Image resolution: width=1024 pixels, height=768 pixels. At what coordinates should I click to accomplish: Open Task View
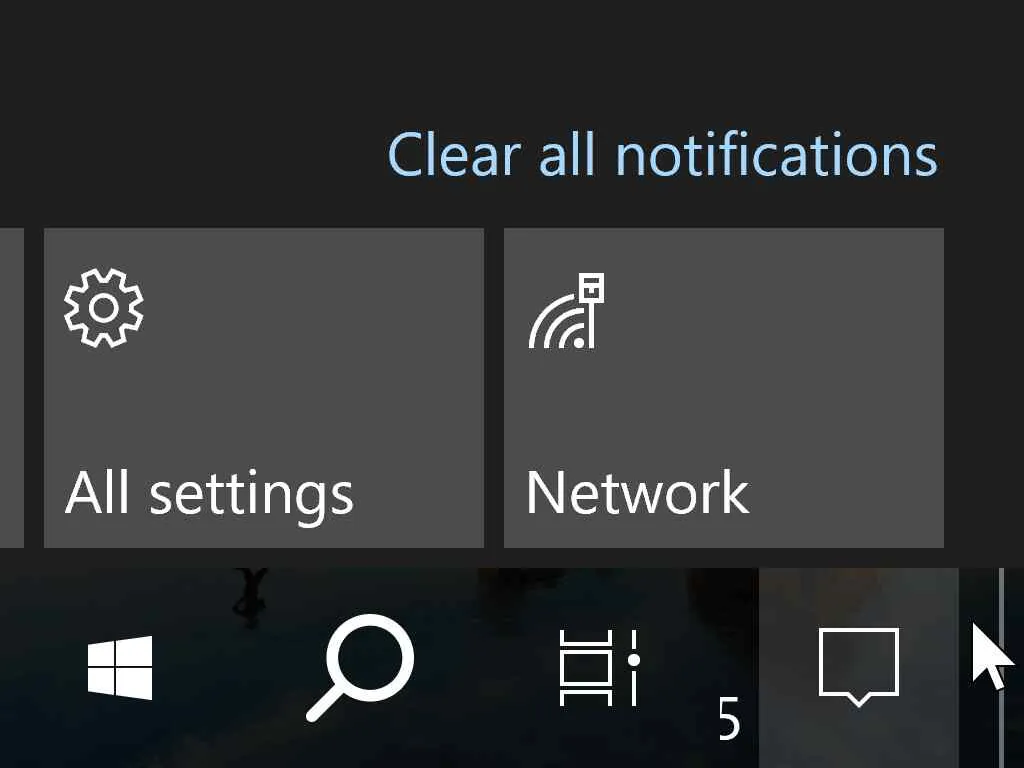(x=598, y=667)
